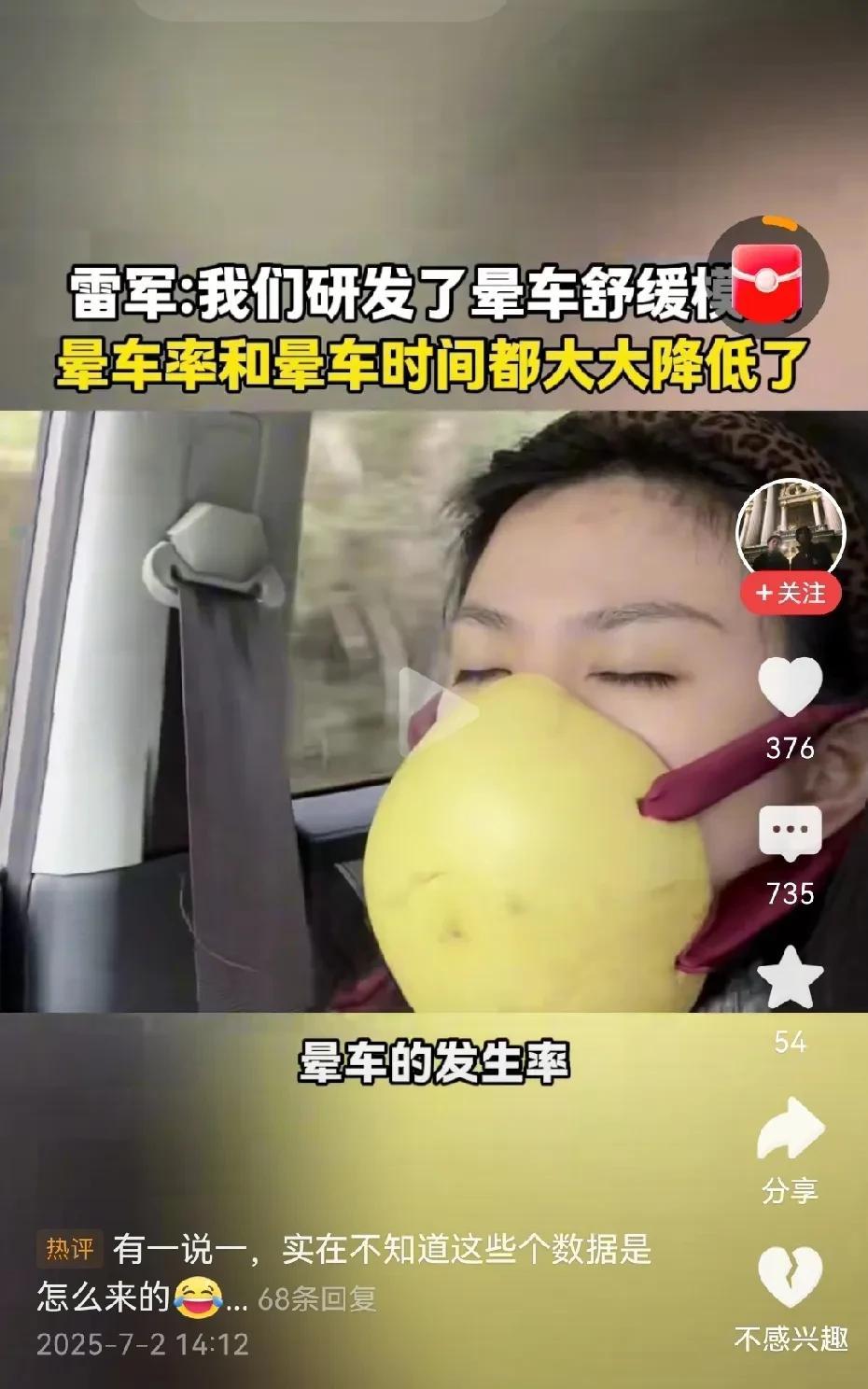Follow the creator via +关注
This screenshot has height=1389, width=868.
point(791,593)
